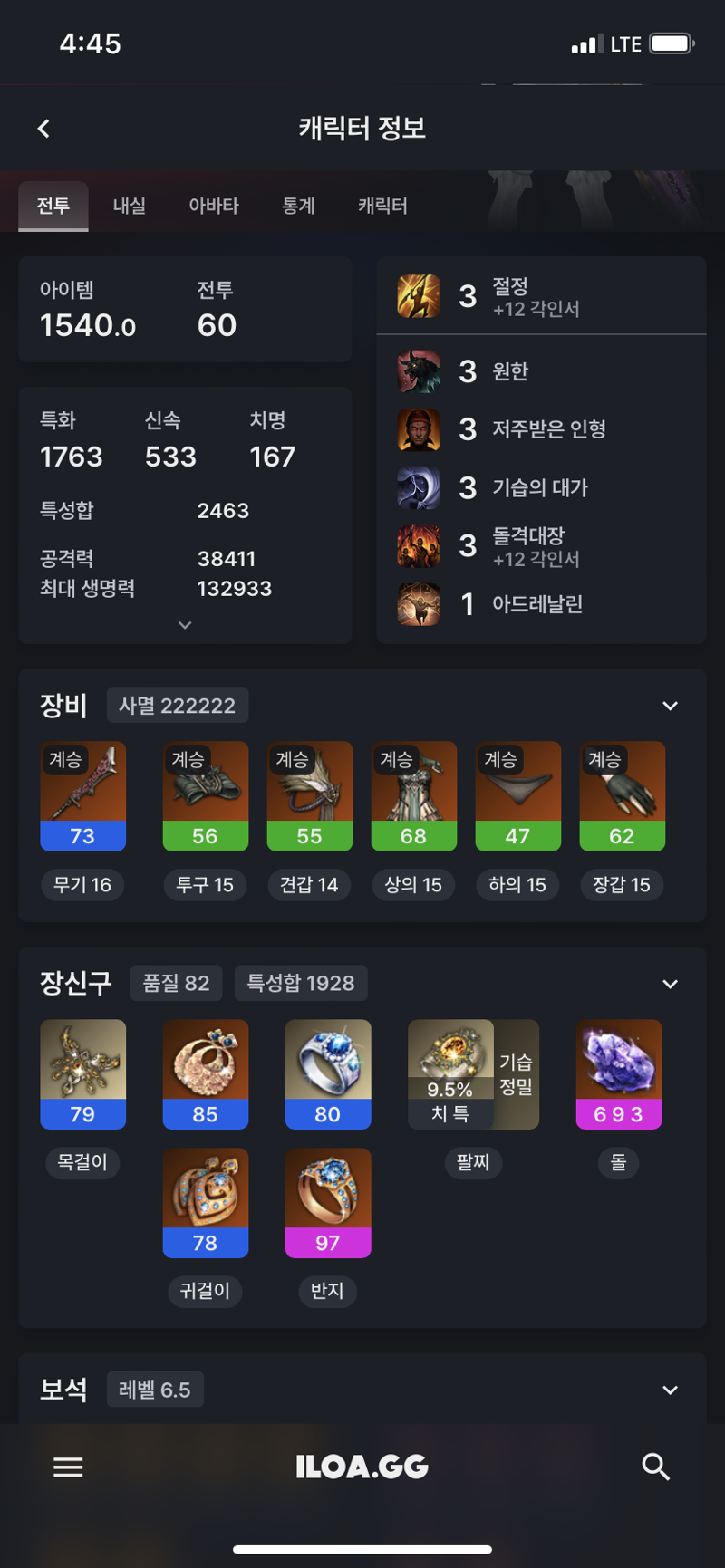Screen dimensions: 725x1568
Task: Open the 무기 16 weapon item
Action: [82, 797]
